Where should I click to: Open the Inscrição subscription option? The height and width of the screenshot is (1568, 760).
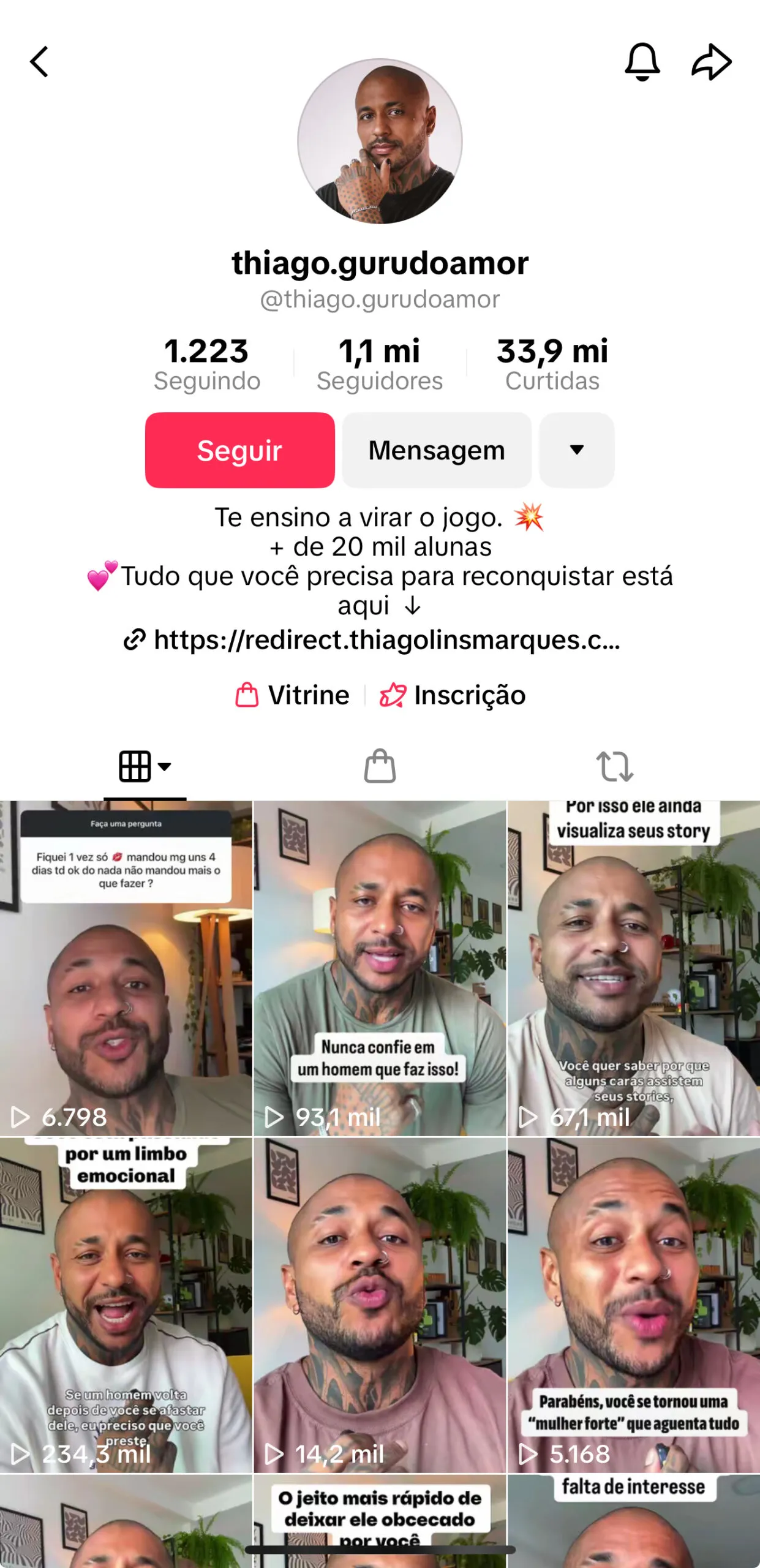tap(453, 695)
